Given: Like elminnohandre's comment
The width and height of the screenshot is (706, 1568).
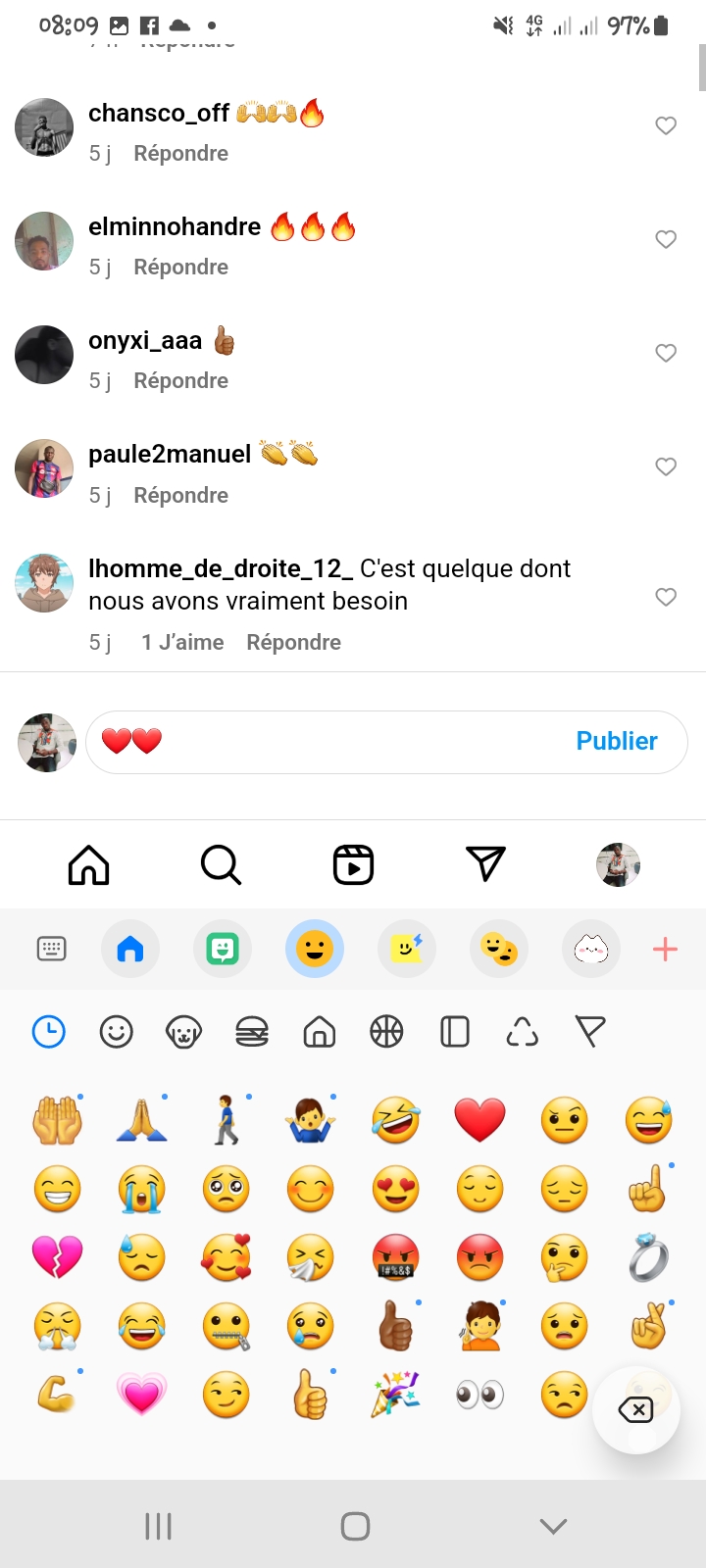Looking at the screenshot, I should pyautogui.click(x=666, y=239).
